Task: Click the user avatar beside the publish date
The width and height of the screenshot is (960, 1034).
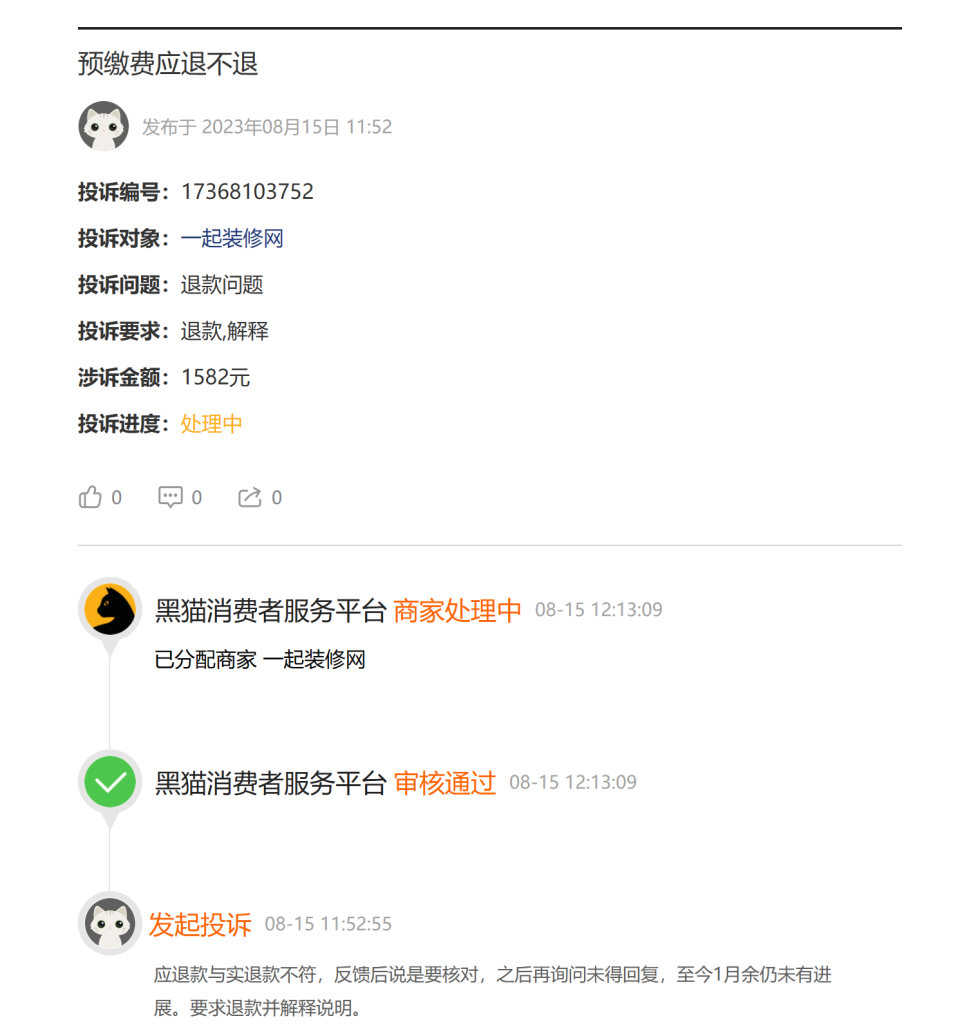Action: (x=104, y=127)
